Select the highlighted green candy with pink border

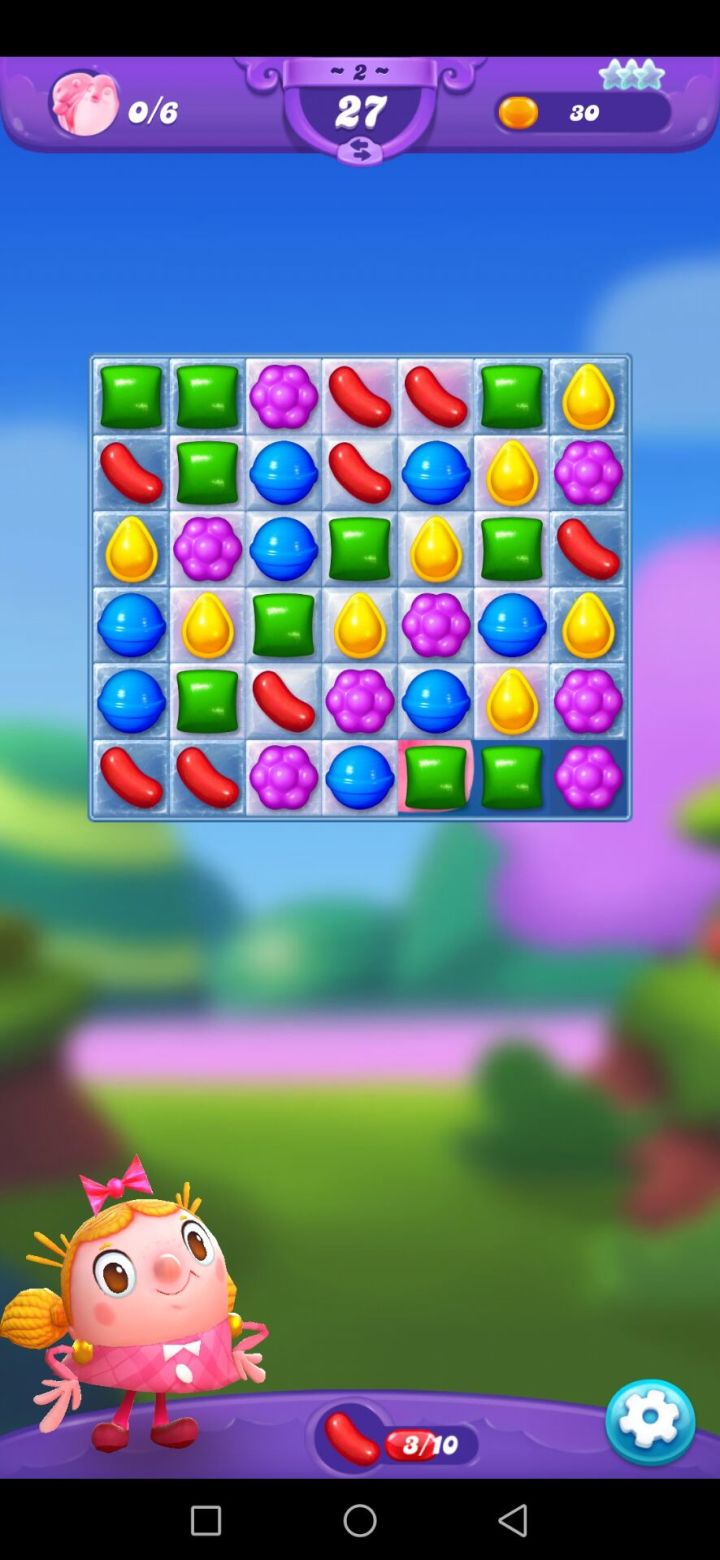click(435, 777)
